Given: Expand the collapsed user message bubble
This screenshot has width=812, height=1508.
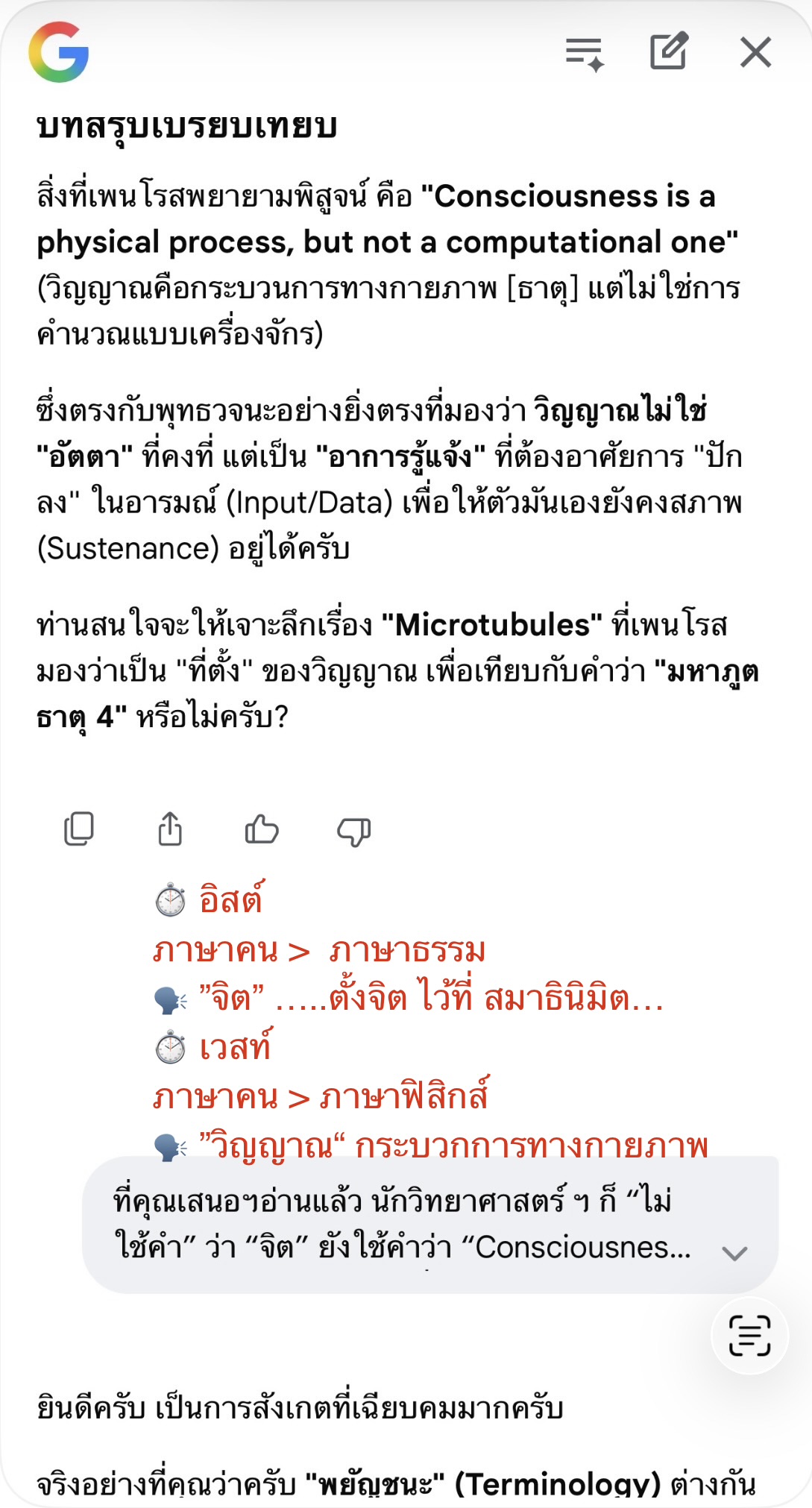Looking at the screenshot, I should [x=734, y=1254].
